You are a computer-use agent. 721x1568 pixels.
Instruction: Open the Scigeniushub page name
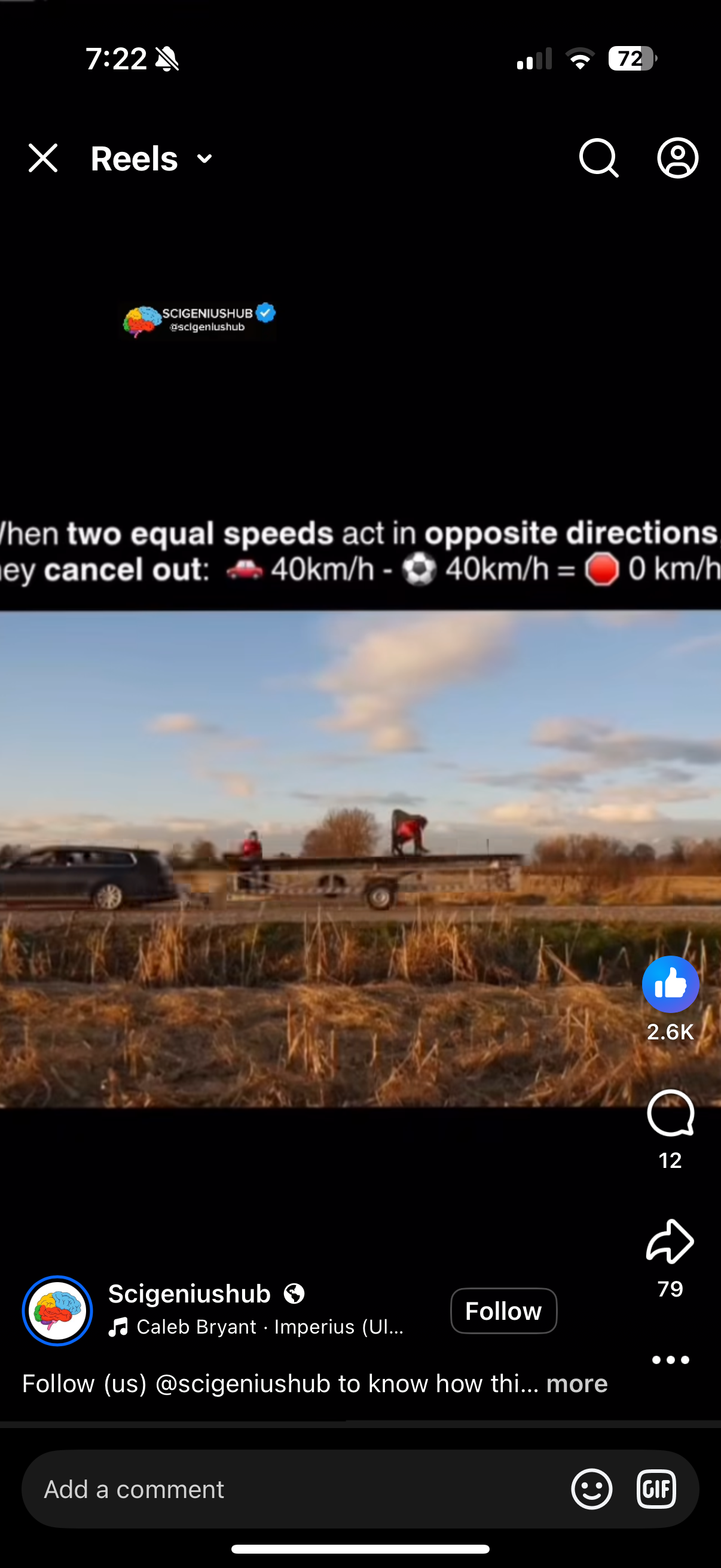pyautogui.click(x=190, y=1294)
